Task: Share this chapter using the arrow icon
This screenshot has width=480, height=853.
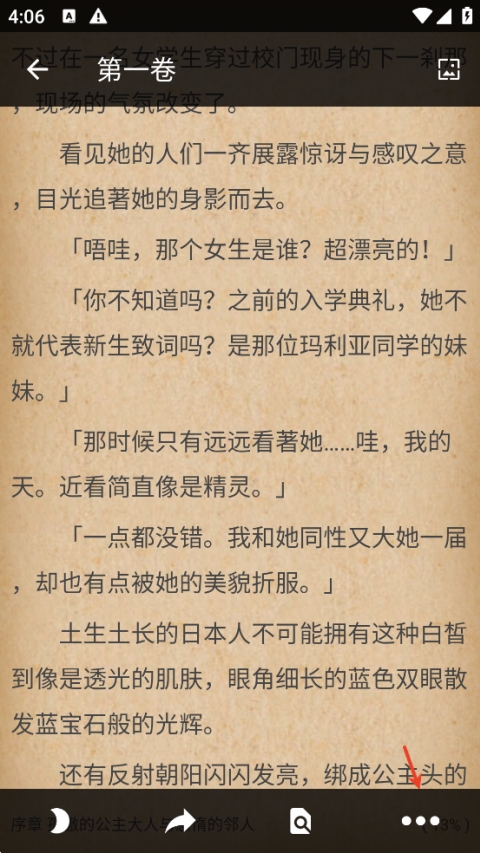Action: [x=180, y=821]
